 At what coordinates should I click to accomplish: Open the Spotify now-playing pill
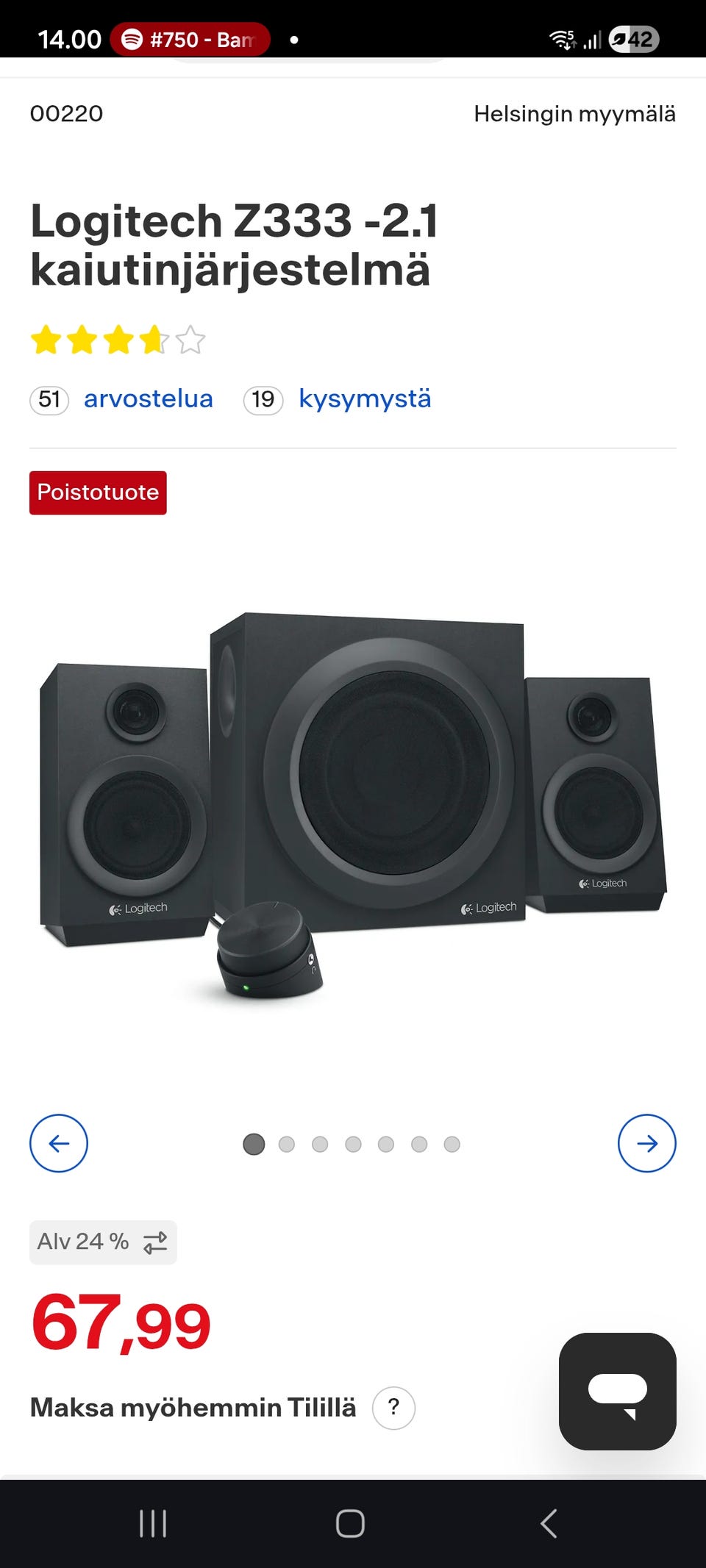pos(190,39)
